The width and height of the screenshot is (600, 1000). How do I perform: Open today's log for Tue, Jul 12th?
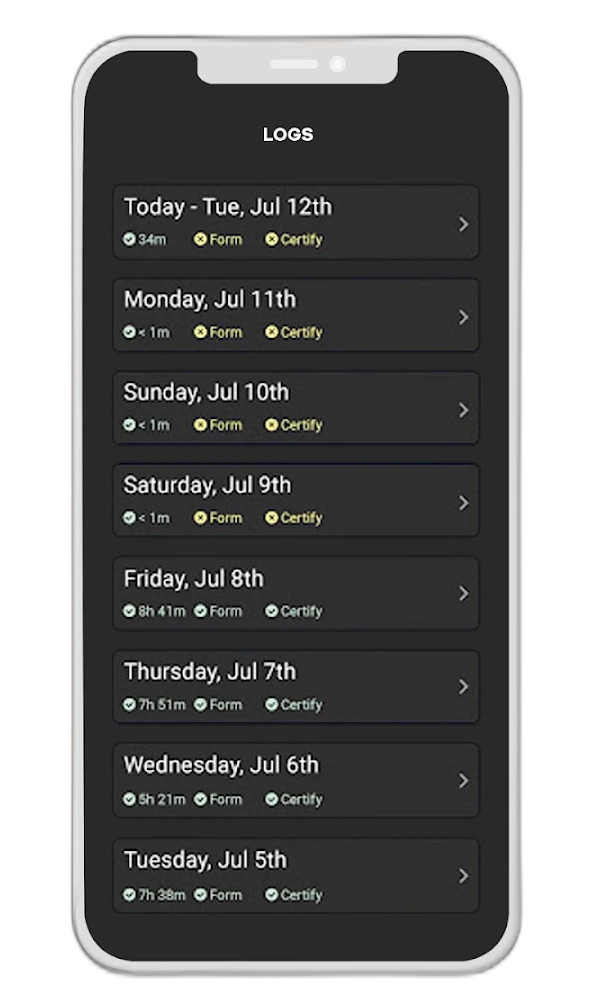click(x=296, y=223)
